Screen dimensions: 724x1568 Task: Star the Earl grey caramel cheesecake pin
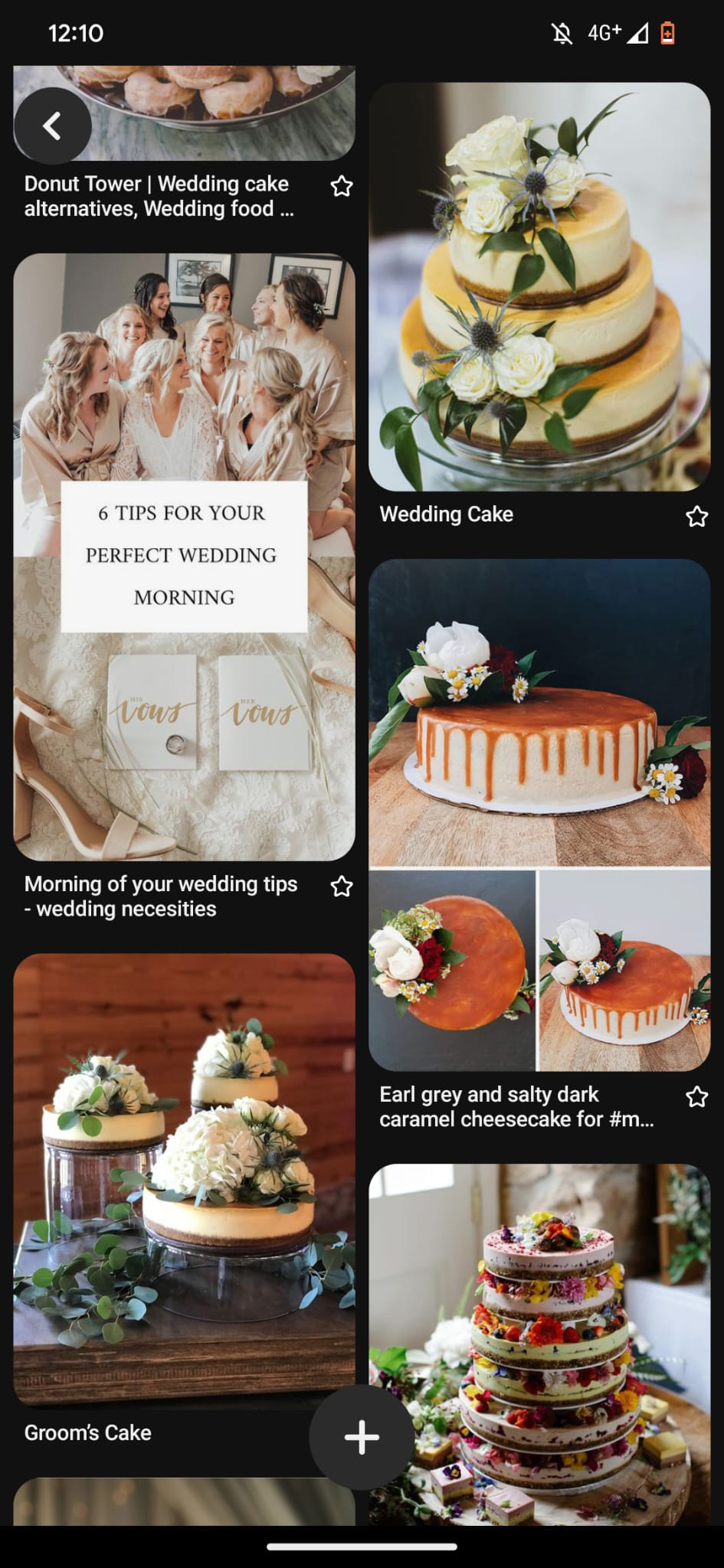tap(696, 1097)
